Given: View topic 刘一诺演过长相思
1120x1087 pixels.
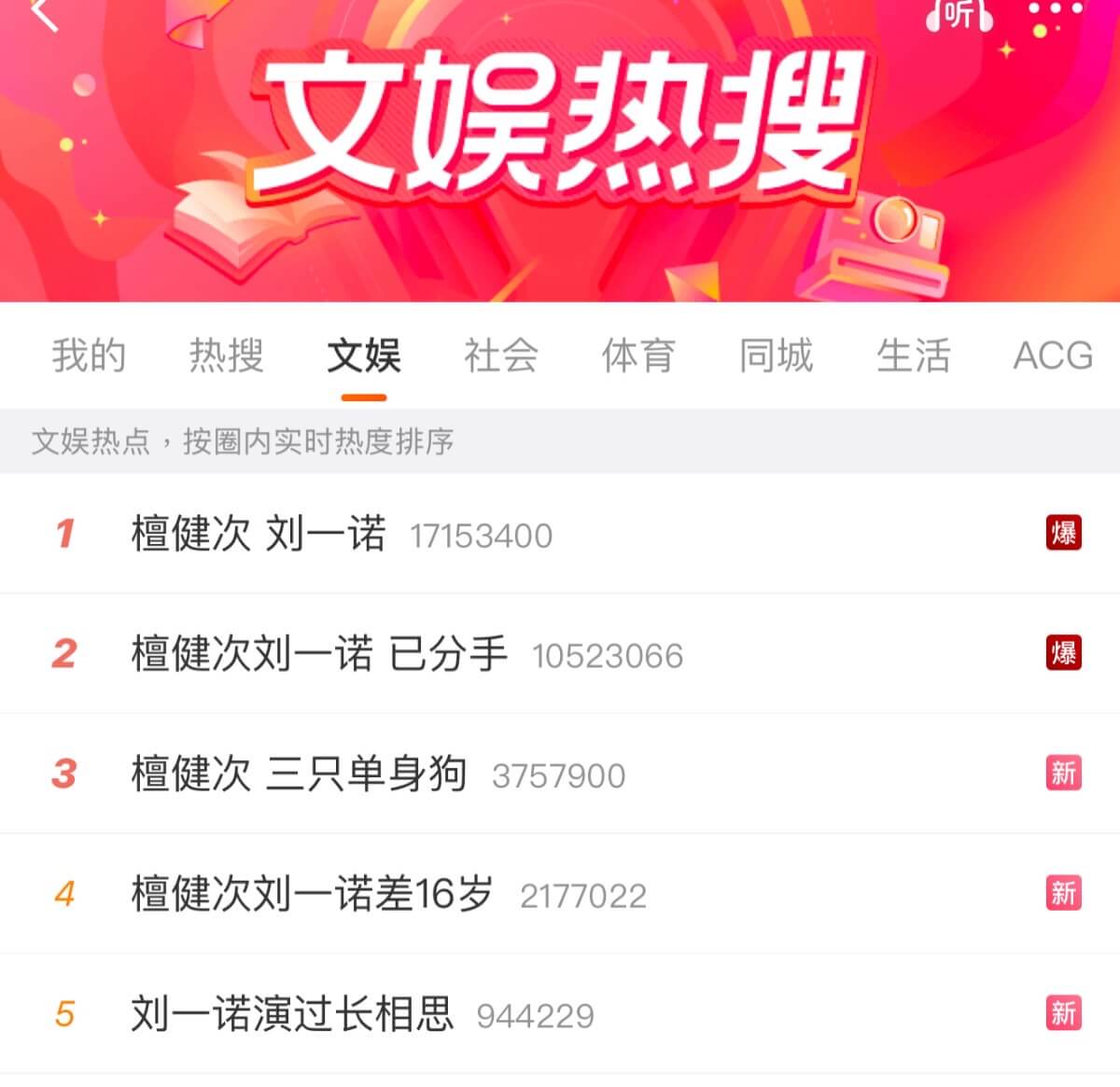Looking at the screenshot, I should tap(292, 1014).
